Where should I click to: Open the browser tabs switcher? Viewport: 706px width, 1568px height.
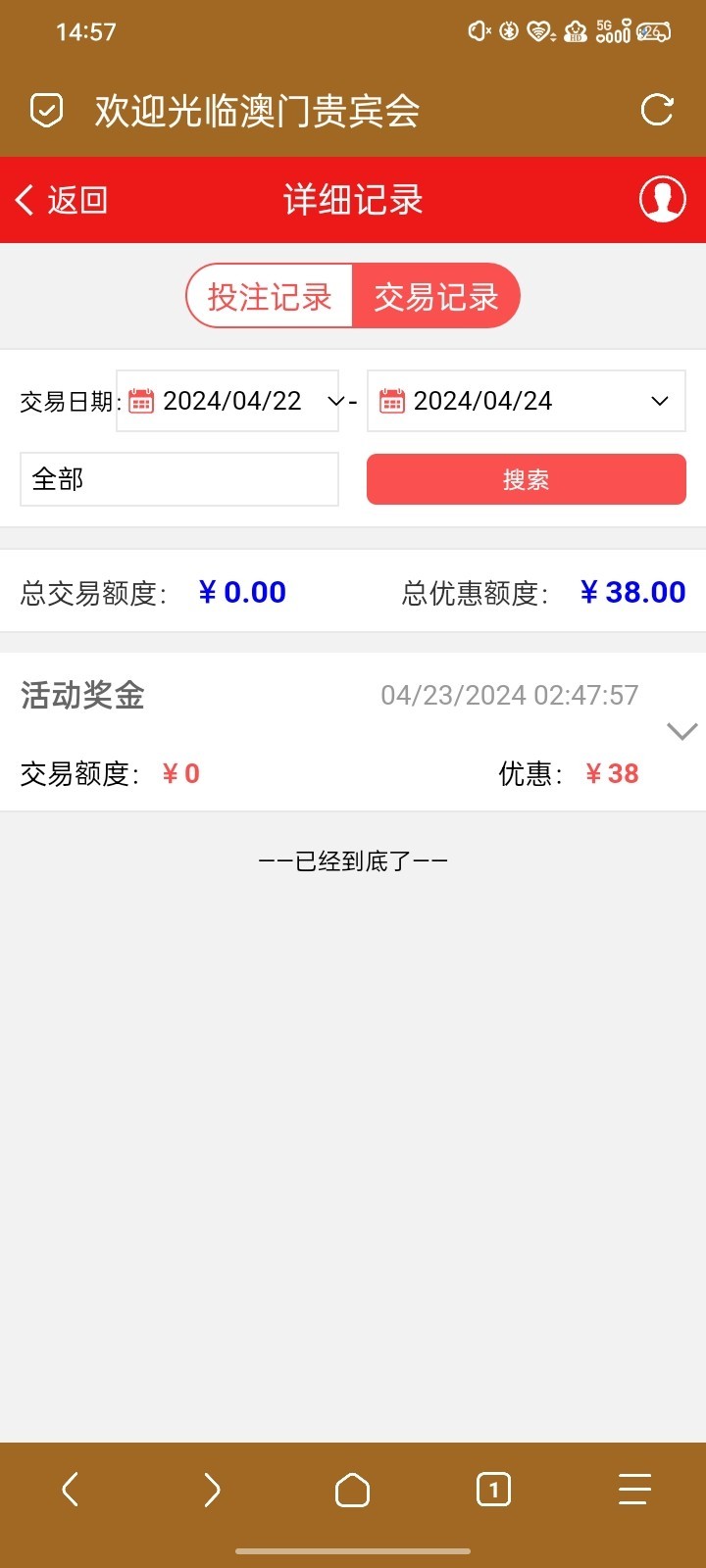493,1490
